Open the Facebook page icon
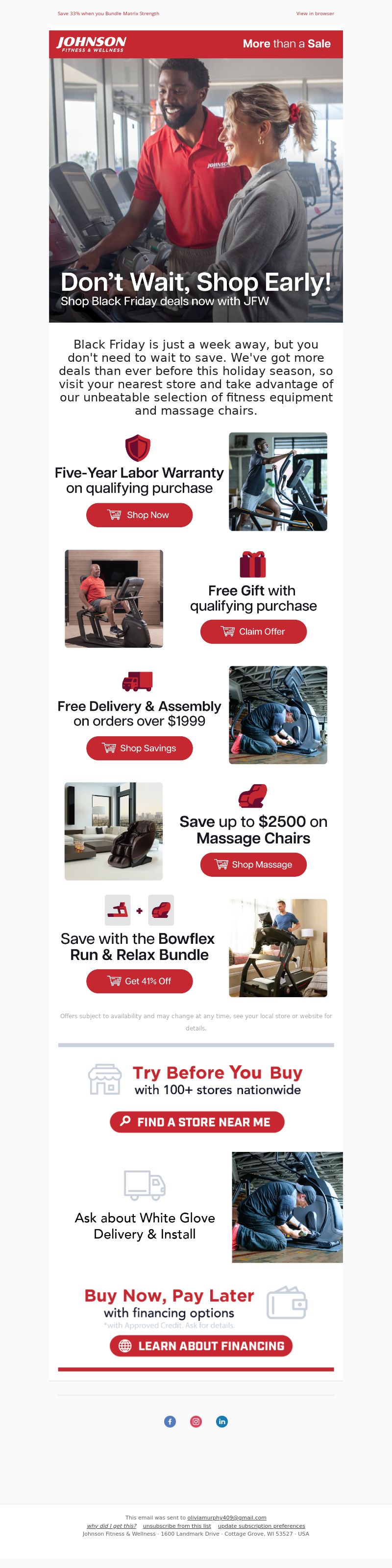The image size is (392, 1568). [170, 1421]
